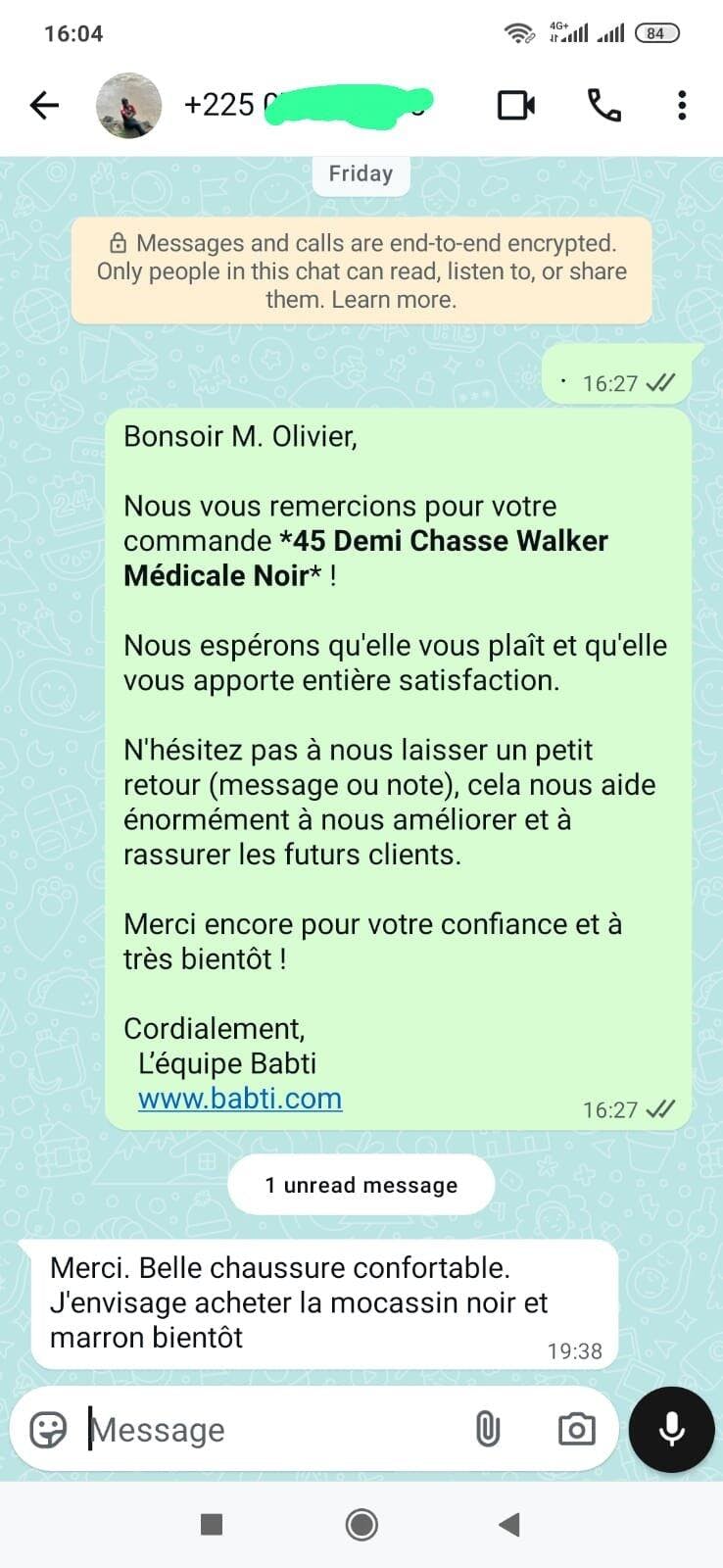Start a video call

point(515,105)
